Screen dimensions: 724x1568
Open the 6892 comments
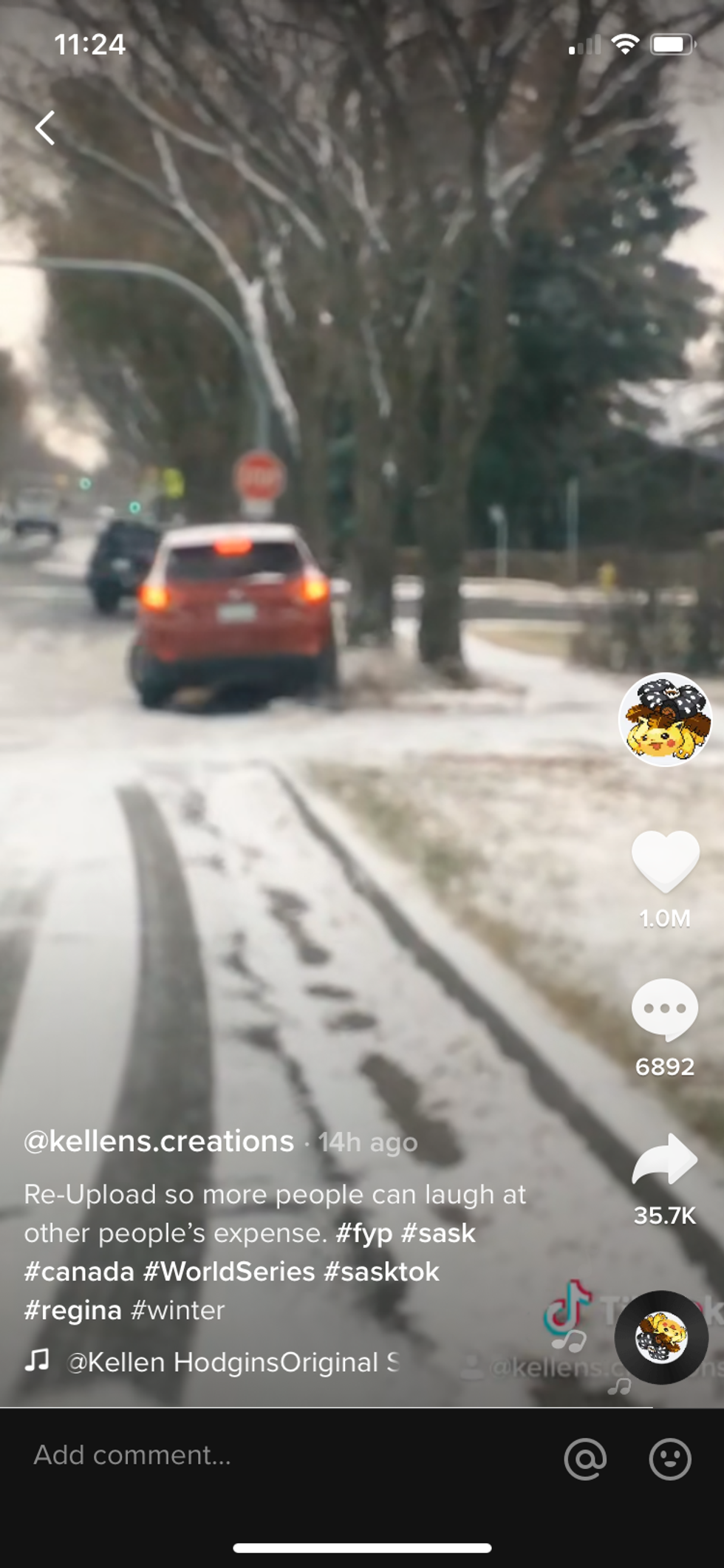coord(665,1009)
